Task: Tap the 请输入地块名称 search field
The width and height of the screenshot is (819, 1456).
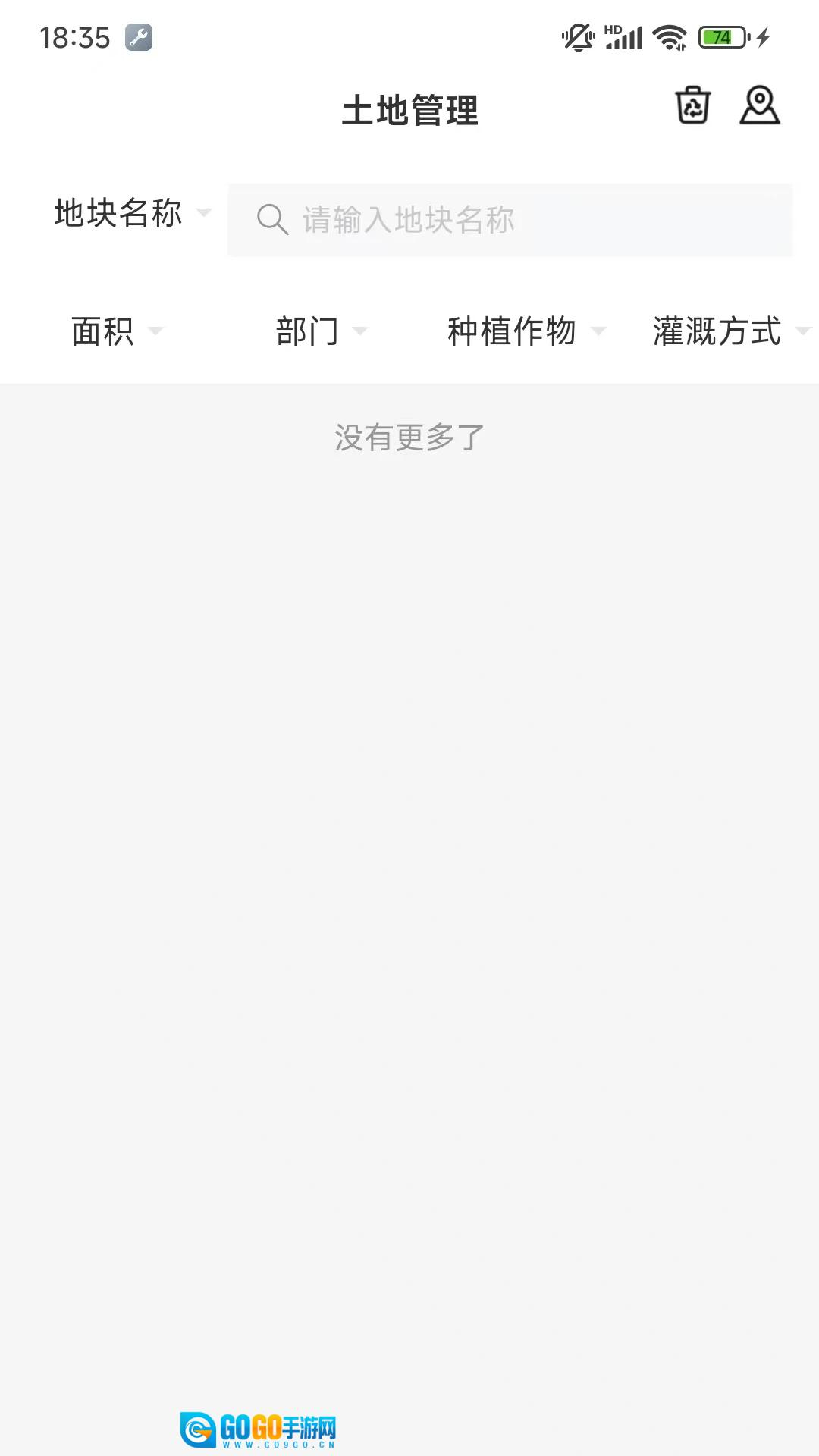Action: click(510, 220)
